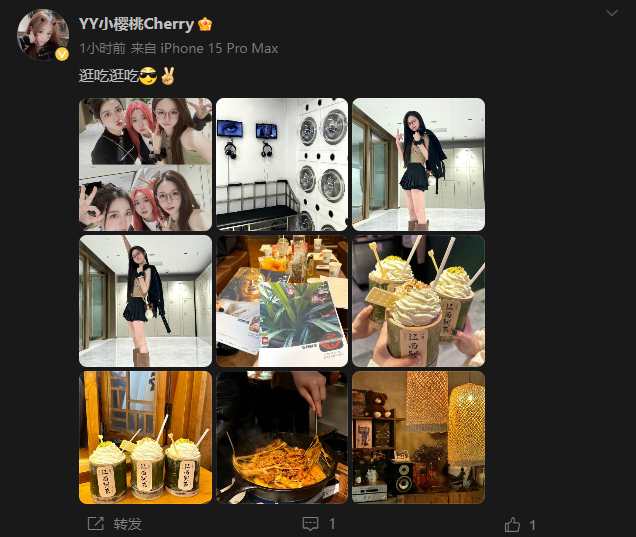View the golden pendant lamps photo
Viewport: 636px width, 537px height.
(x=418, y=437)
